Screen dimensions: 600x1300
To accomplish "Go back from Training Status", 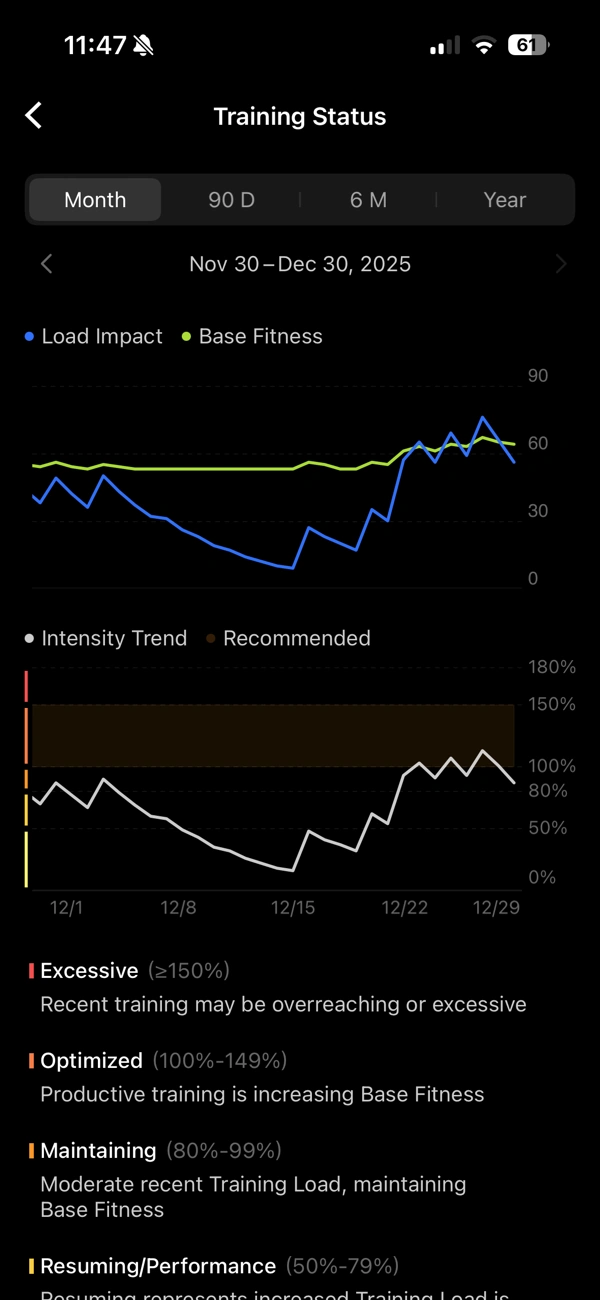I will pos(34,116).
